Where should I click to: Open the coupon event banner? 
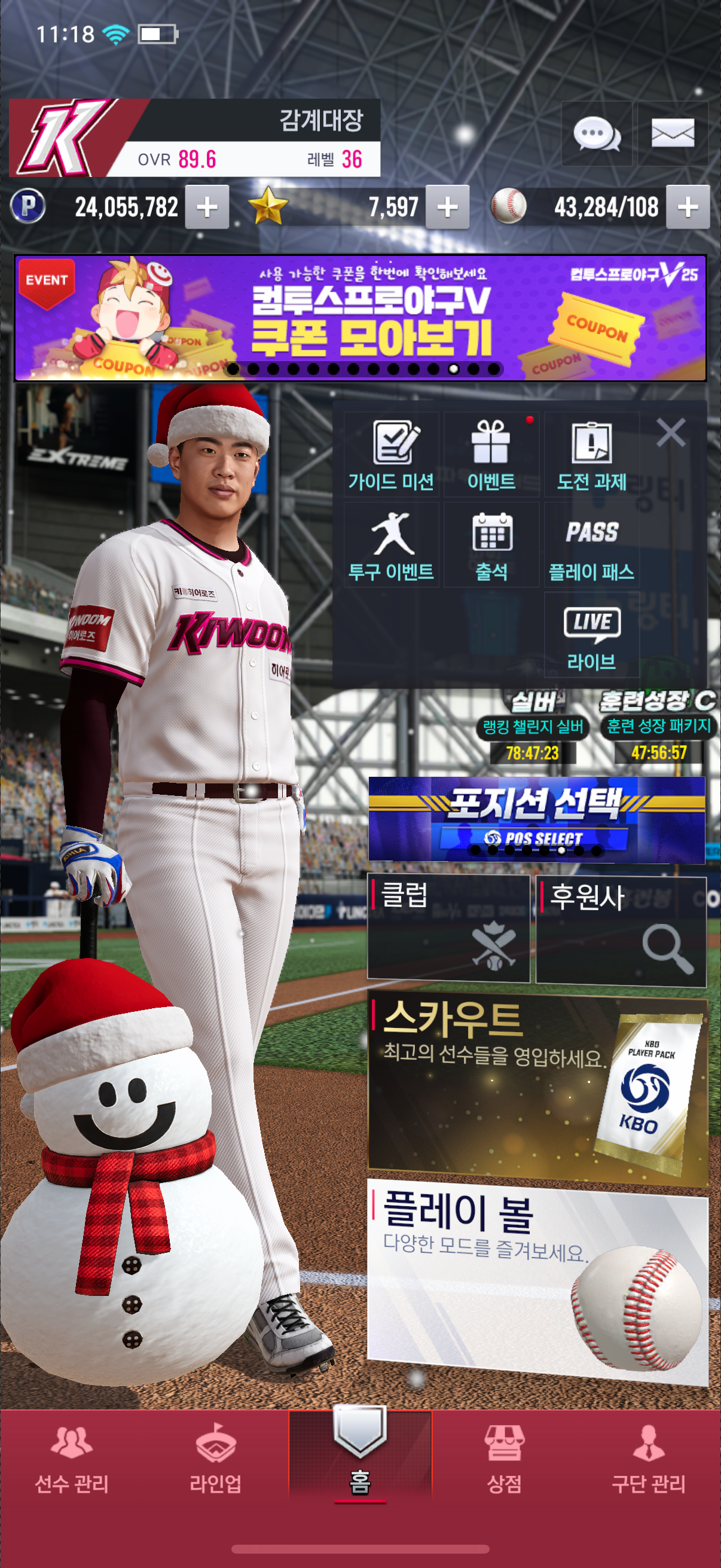pyautogui.click(x=360, y=318)
